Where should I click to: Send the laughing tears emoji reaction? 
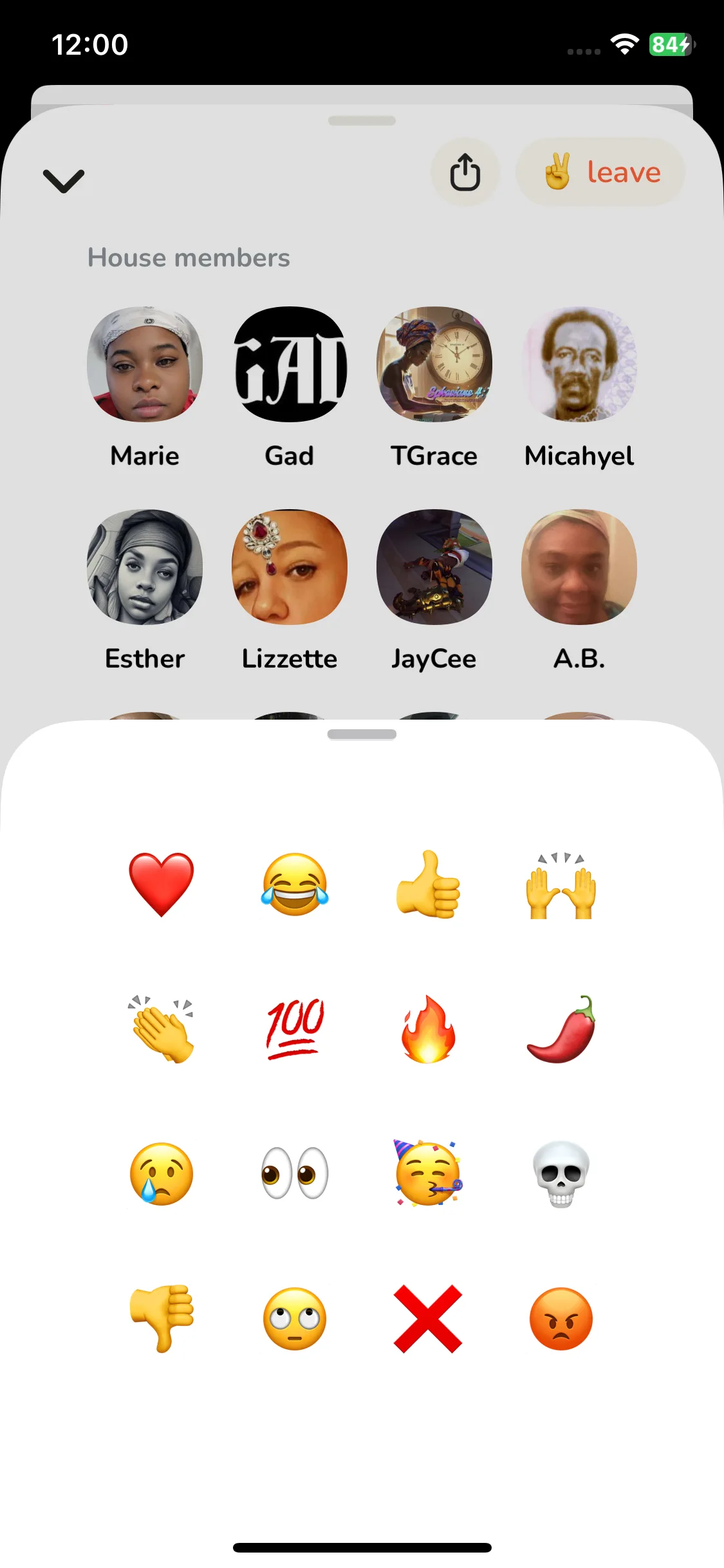(x=295, y=884)
